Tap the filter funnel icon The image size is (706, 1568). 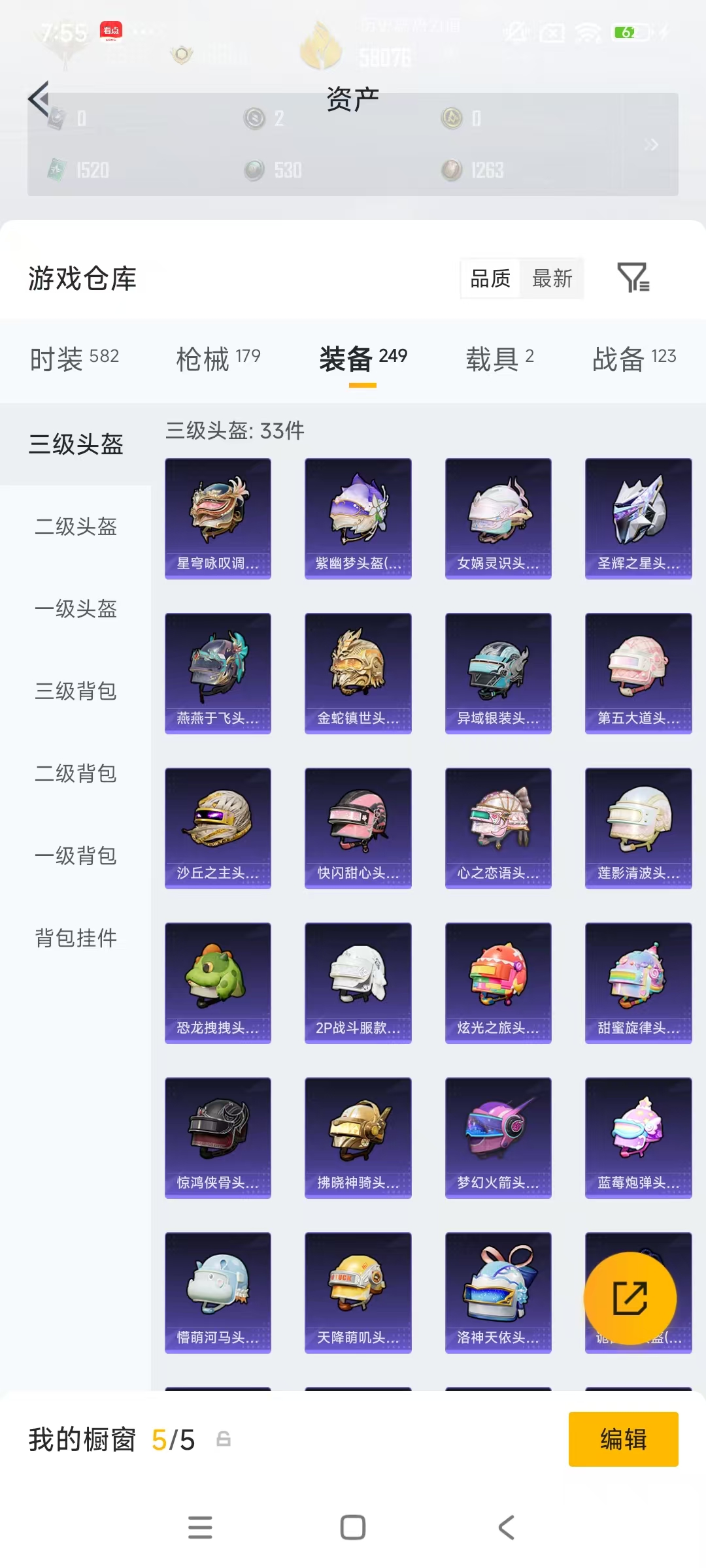coord(632,279)
